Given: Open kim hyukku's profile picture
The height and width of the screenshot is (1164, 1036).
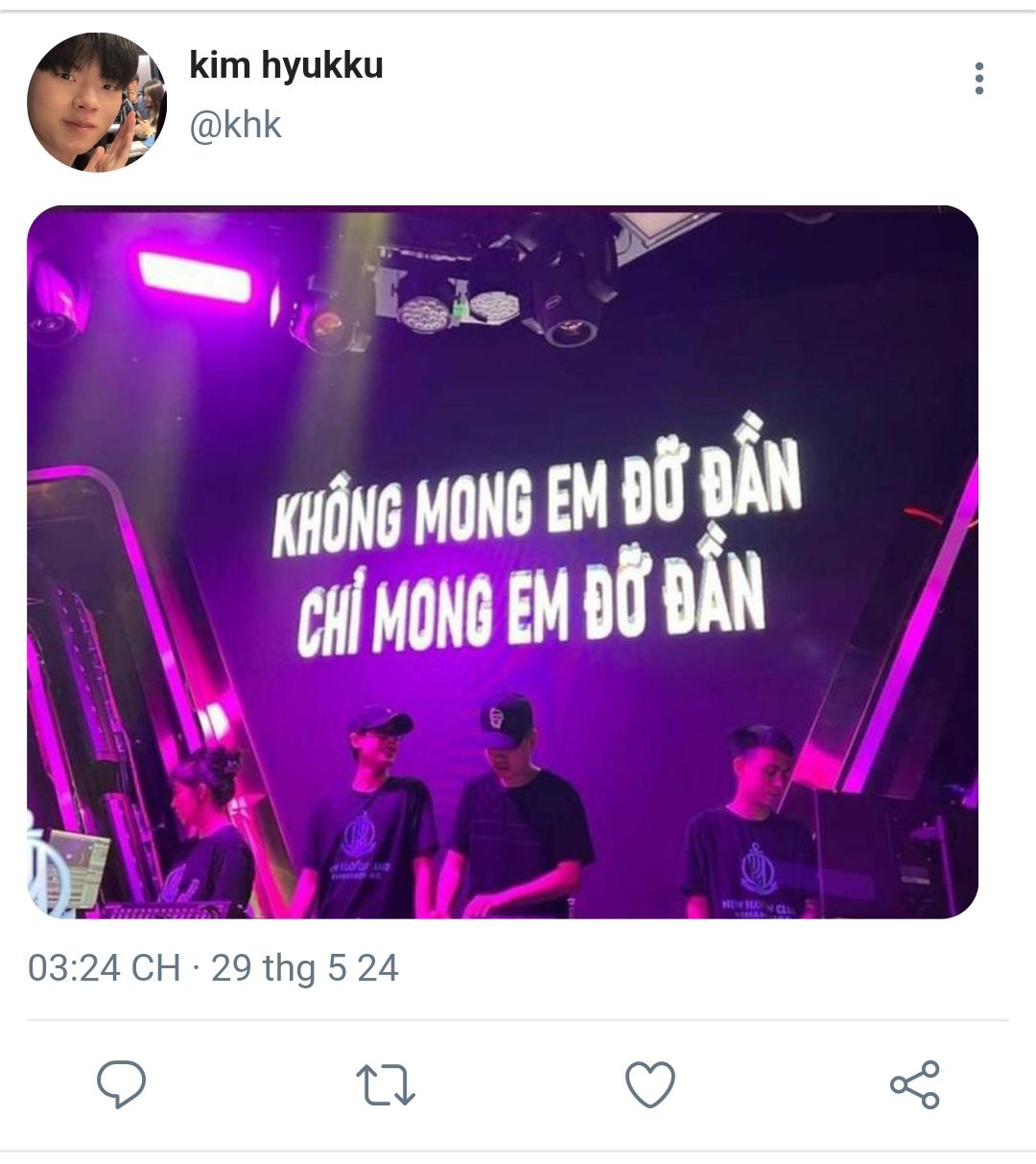Looking at the screenshot, I should click(x=96, y=103).
